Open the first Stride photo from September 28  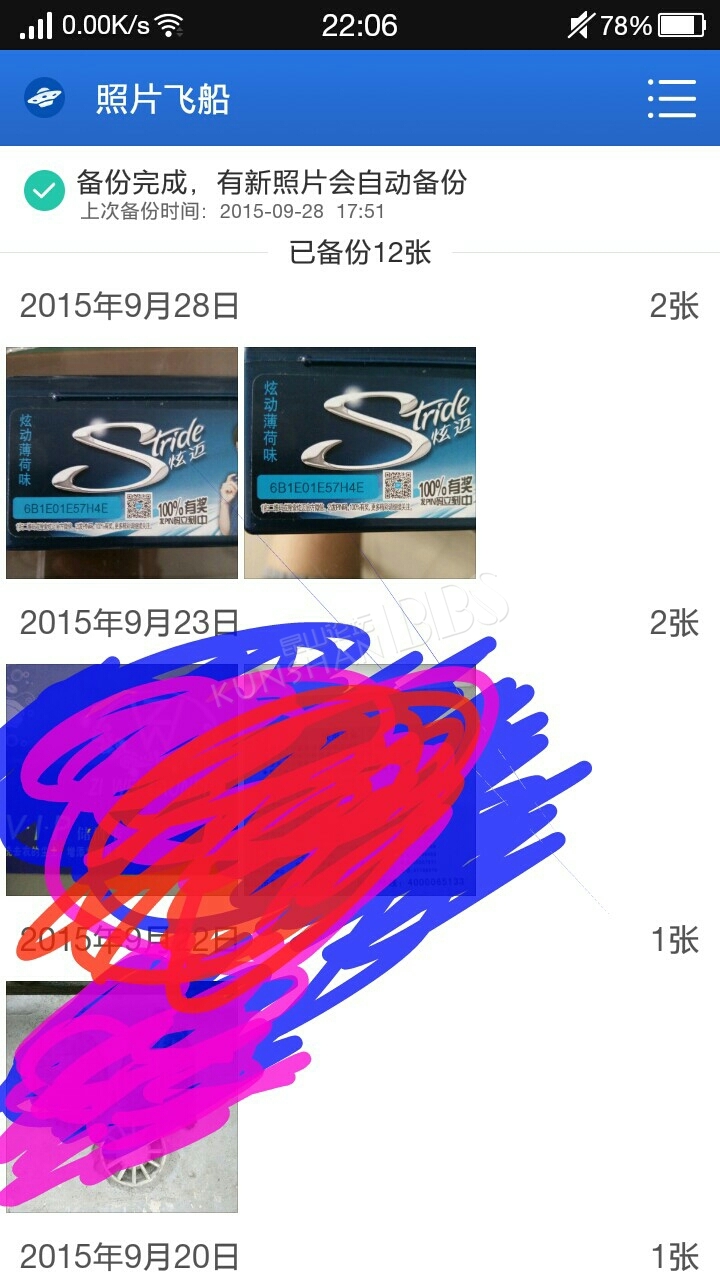tap(122, 463)
